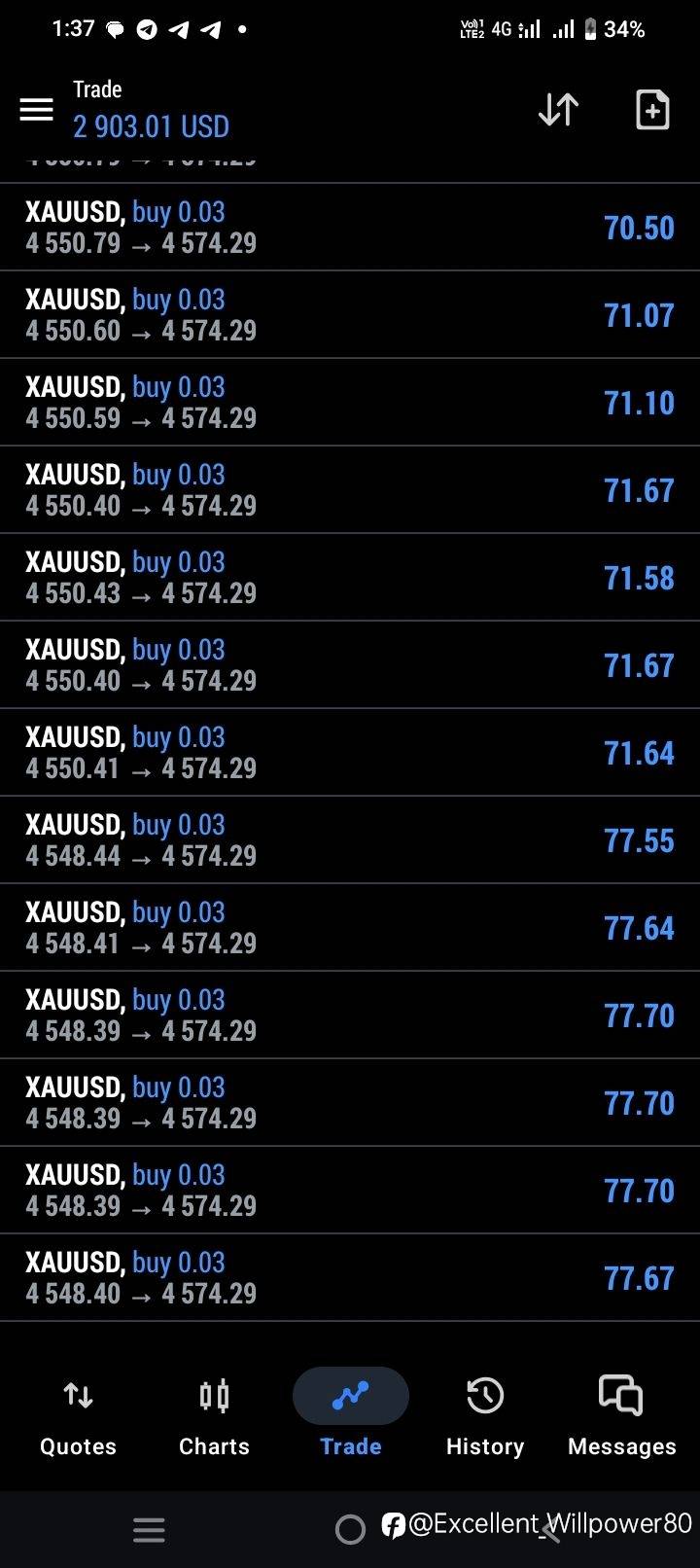Open recent apps from the navigation bar
Screen dimensions: 700x1568
tap(149, 1530)
